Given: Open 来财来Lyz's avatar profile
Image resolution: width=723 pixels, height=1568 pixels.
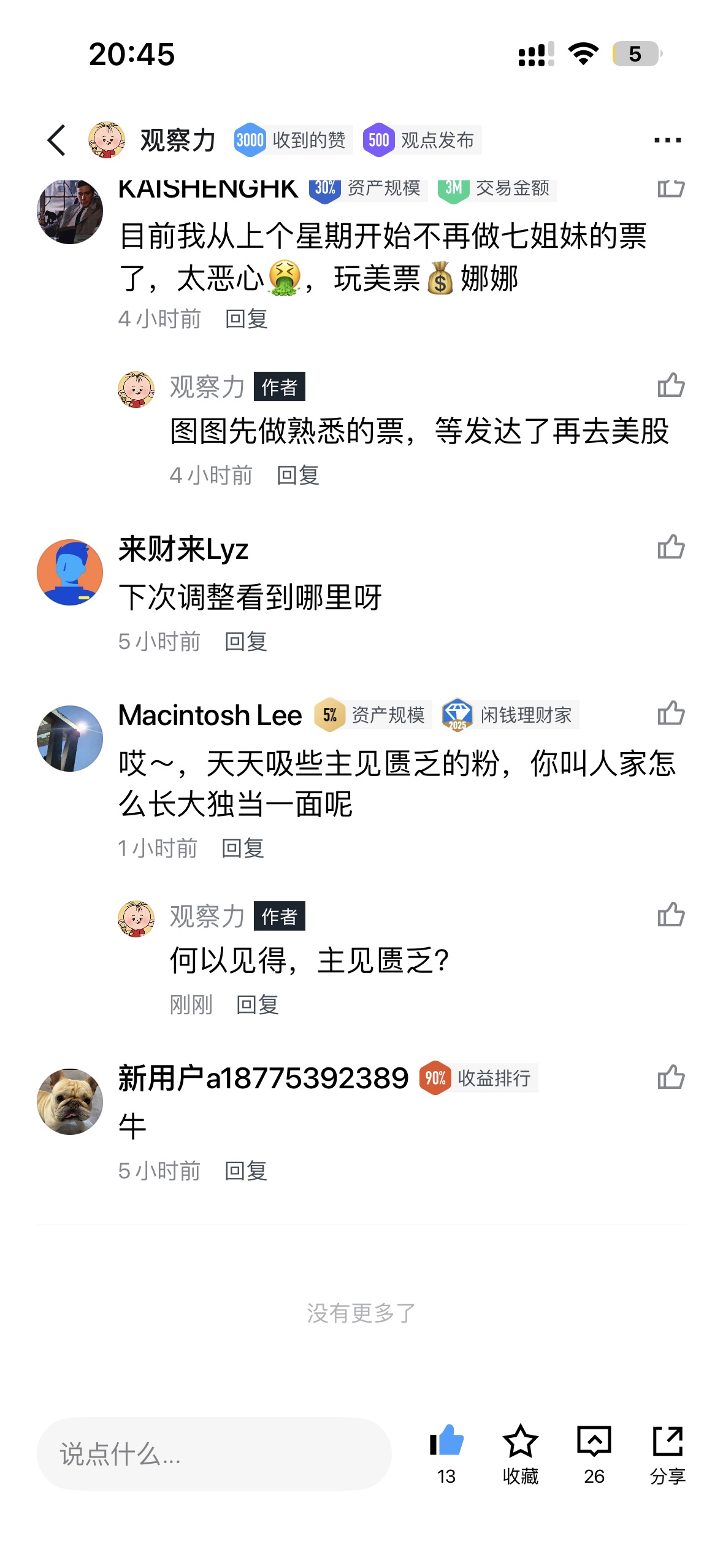Looking at the screenshot, I should [x=70, y=572].
